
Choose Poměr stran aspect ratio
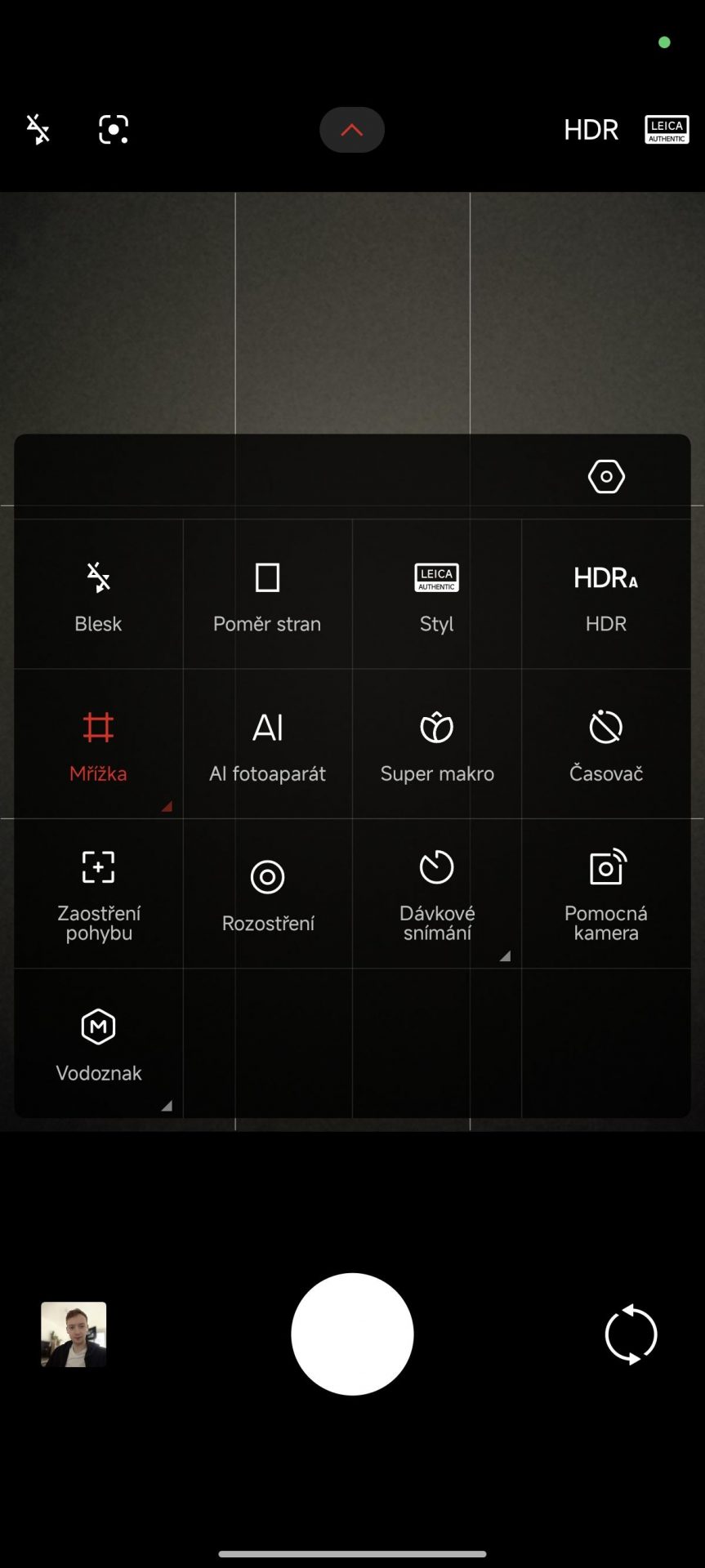click(x=267, y=595)
